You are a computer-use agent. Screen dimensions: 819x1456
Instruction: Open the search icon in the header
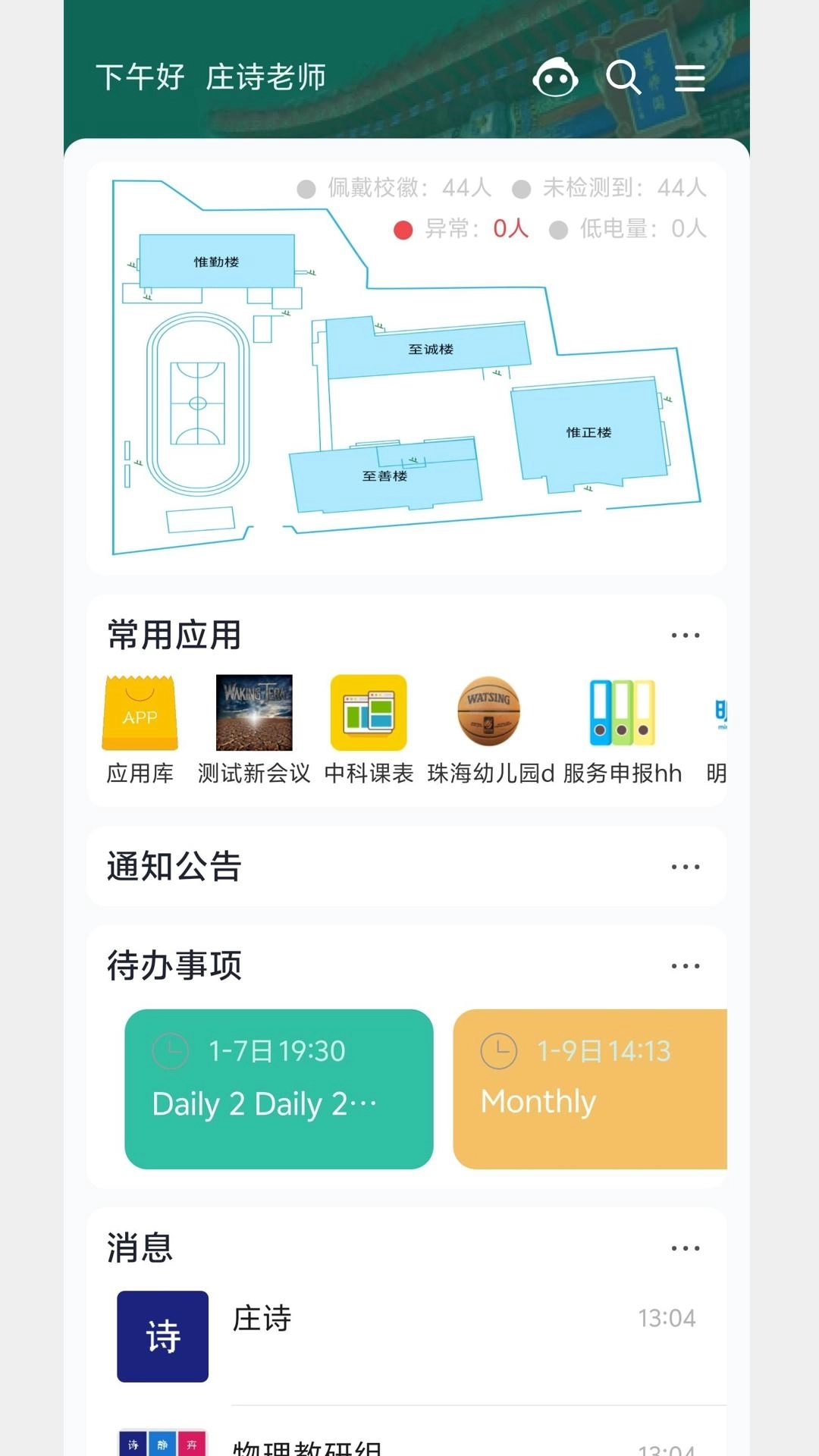pyautogui.click(x=623, y=77)
